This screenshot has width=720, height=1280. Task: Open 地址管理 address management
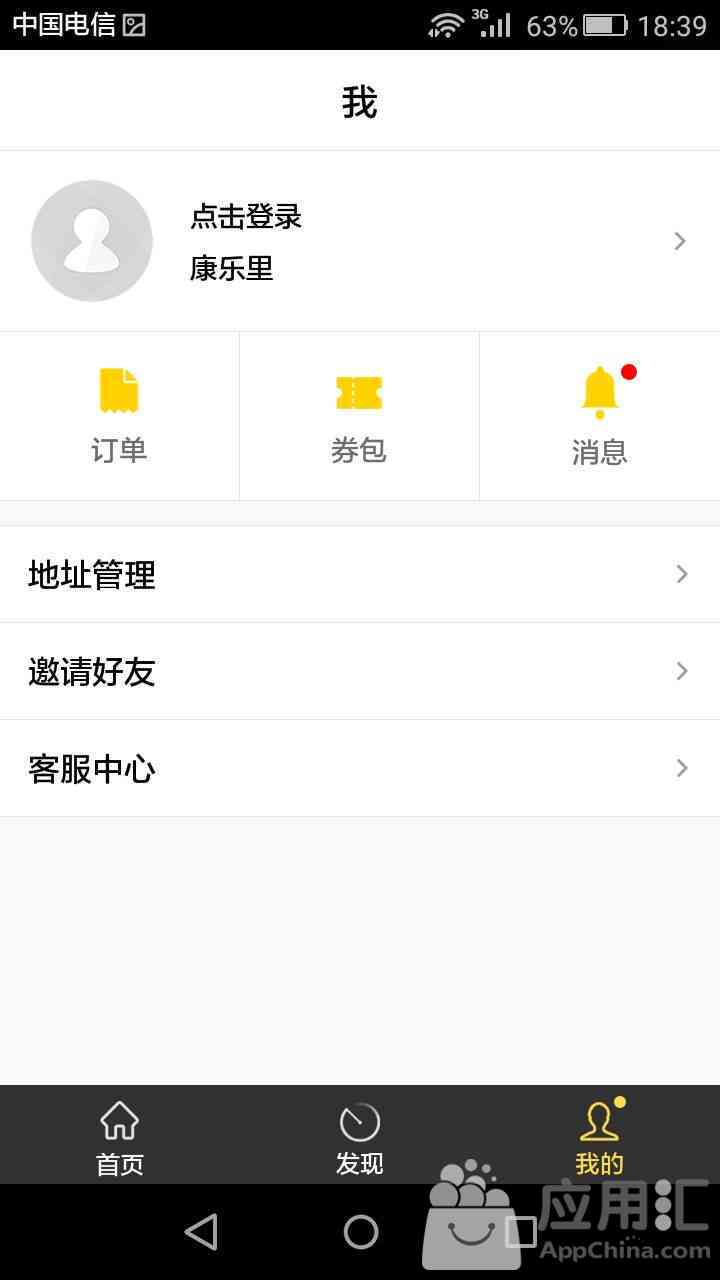click(x=360, y=574)
